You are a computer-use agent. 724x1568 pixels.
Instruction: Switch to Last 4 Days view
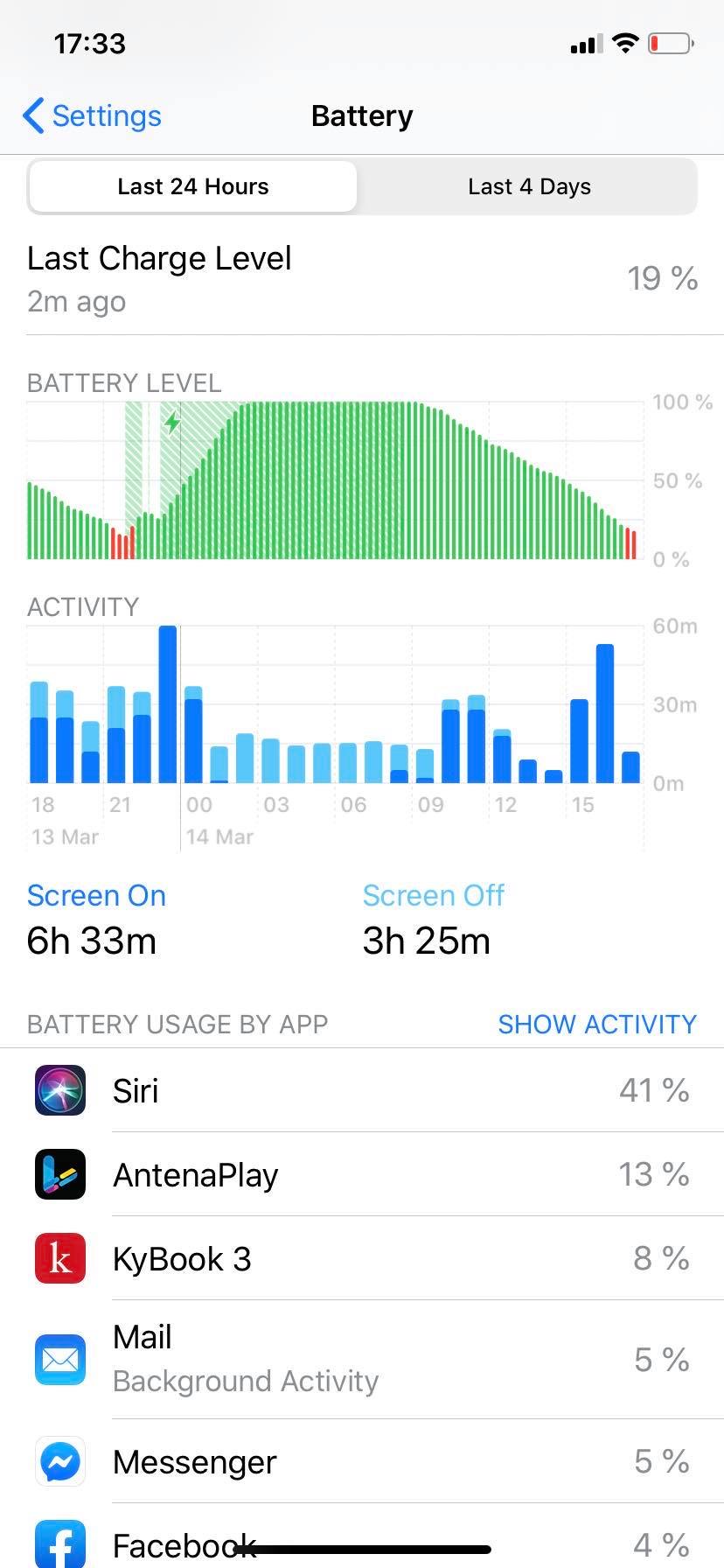pyautogui.click(x=529, y=186)
